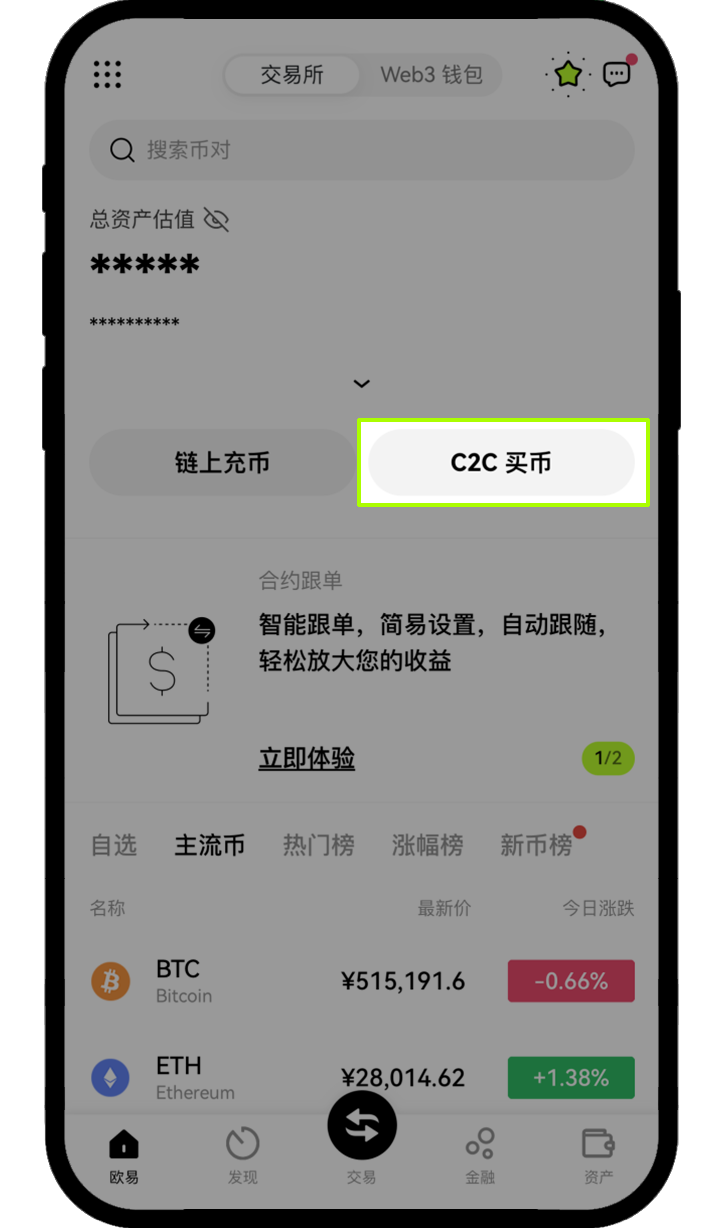723x1228 pixels.
Task: Open the green star rewards icon
Action: [x=568, y=74]
